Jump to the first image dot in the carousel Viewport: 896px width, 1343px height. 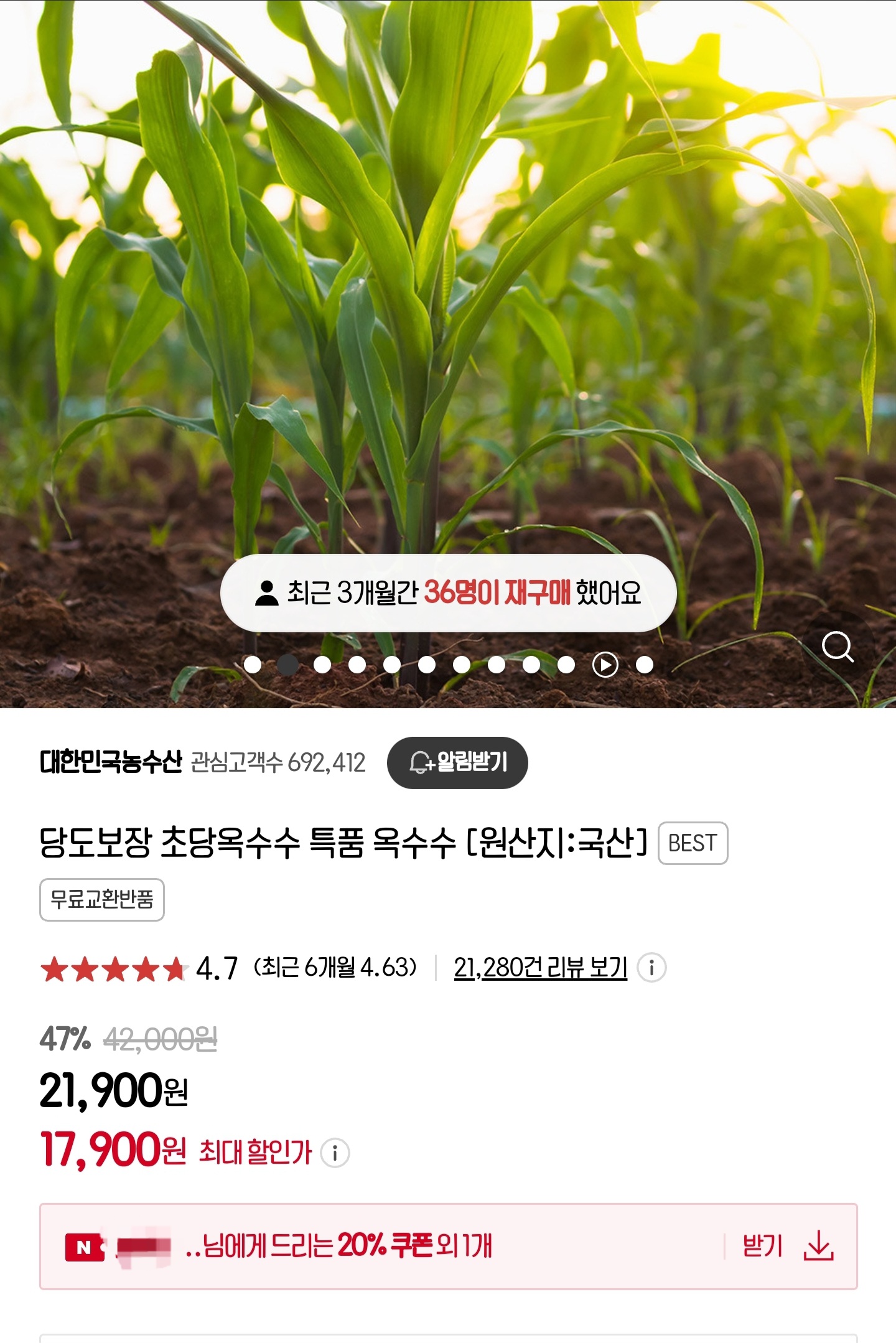(x=253, y=665)
